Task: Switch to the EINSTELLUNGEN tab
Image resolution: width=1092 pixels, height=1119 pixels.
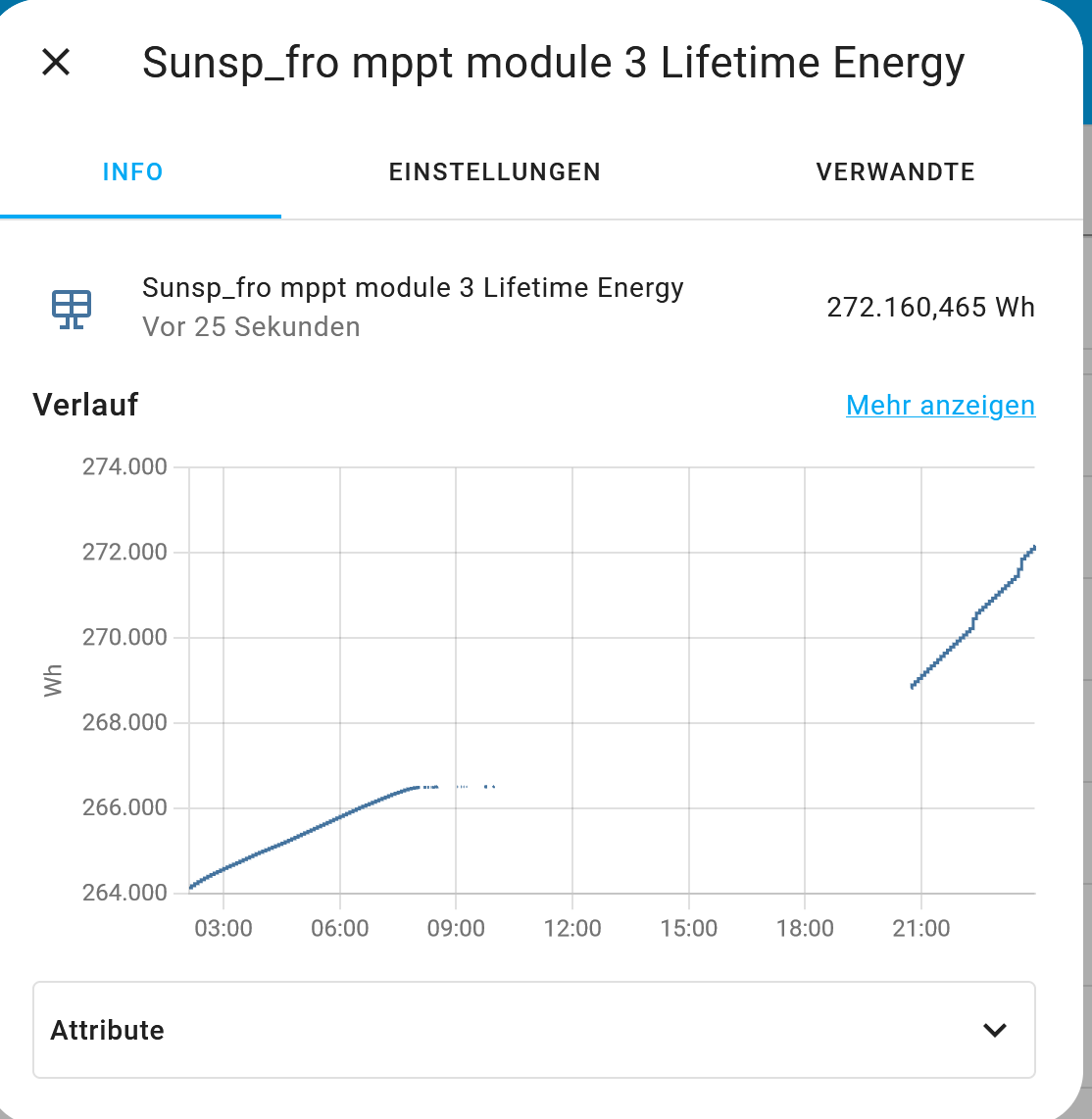Action: point(495,172)
